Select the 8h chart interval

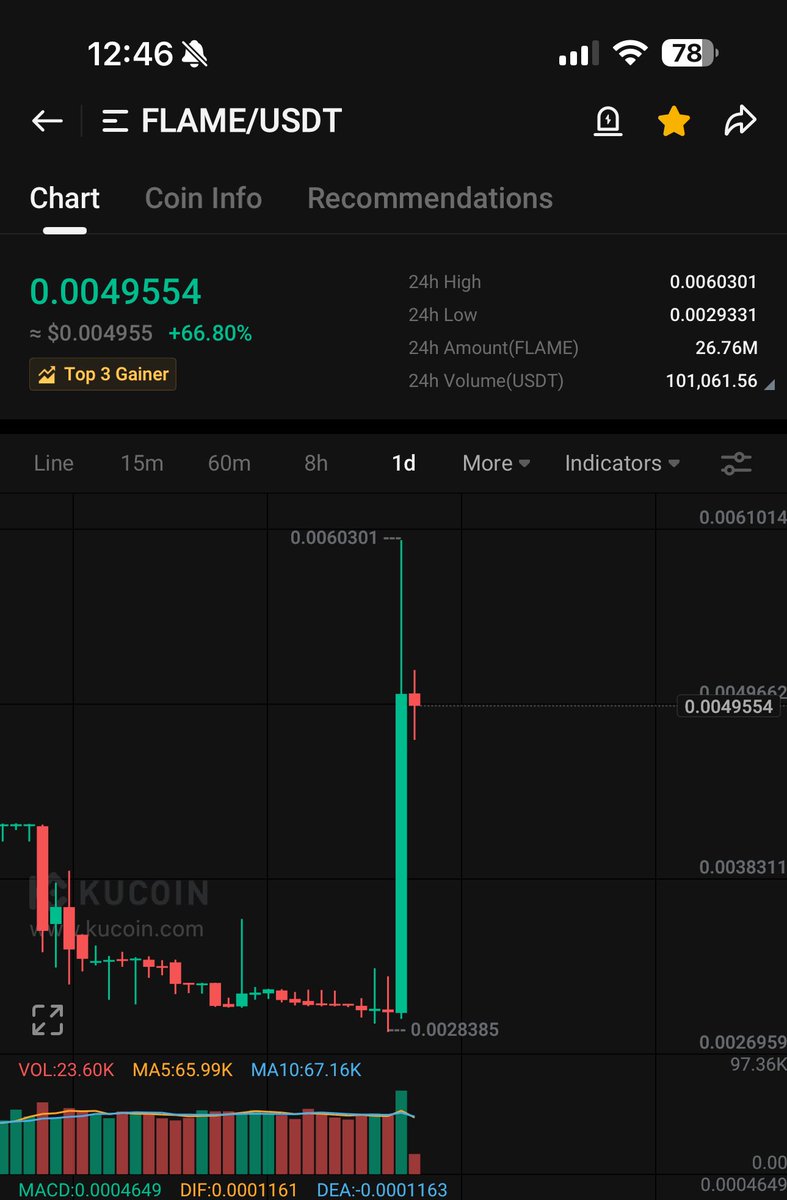[x=316, y=463]
